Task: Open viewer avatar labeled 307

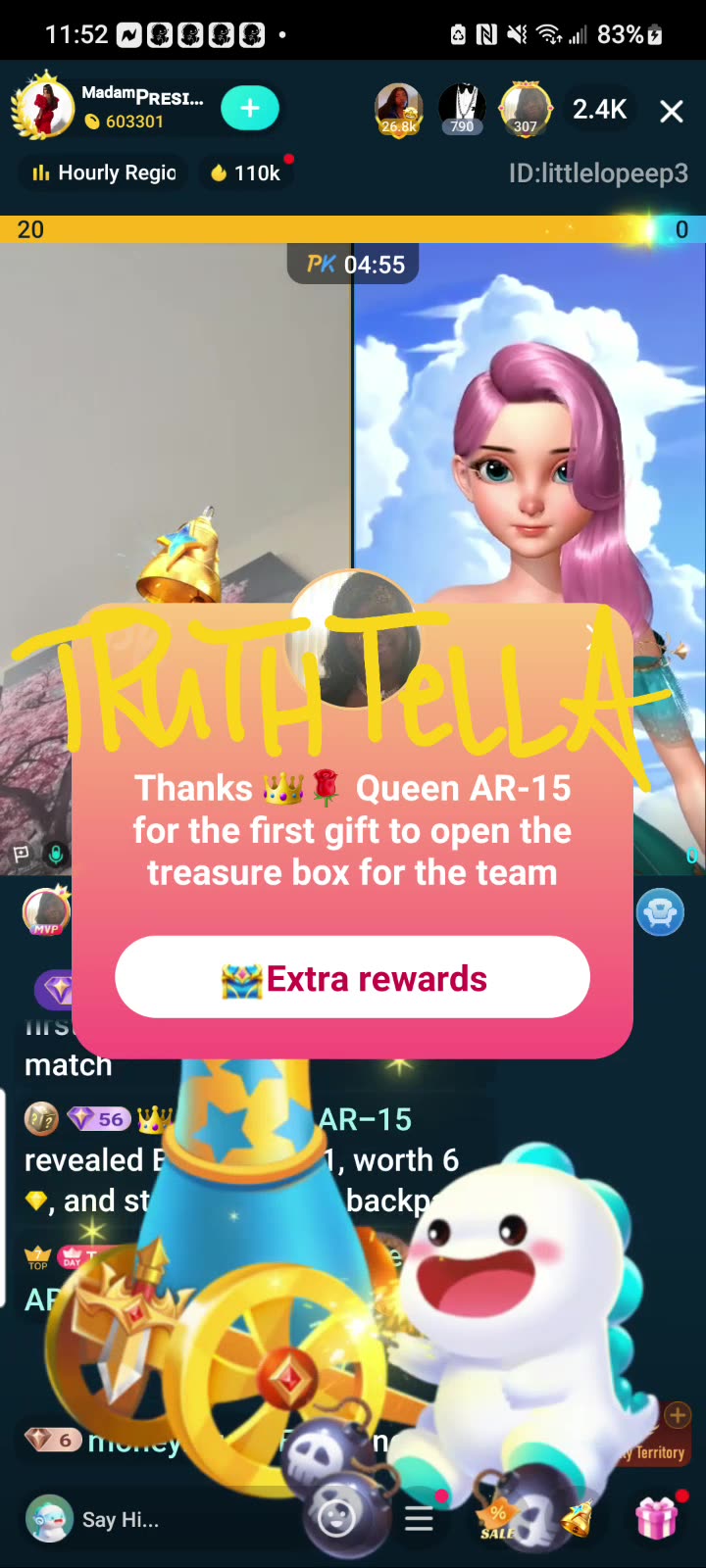Action: 526,108
